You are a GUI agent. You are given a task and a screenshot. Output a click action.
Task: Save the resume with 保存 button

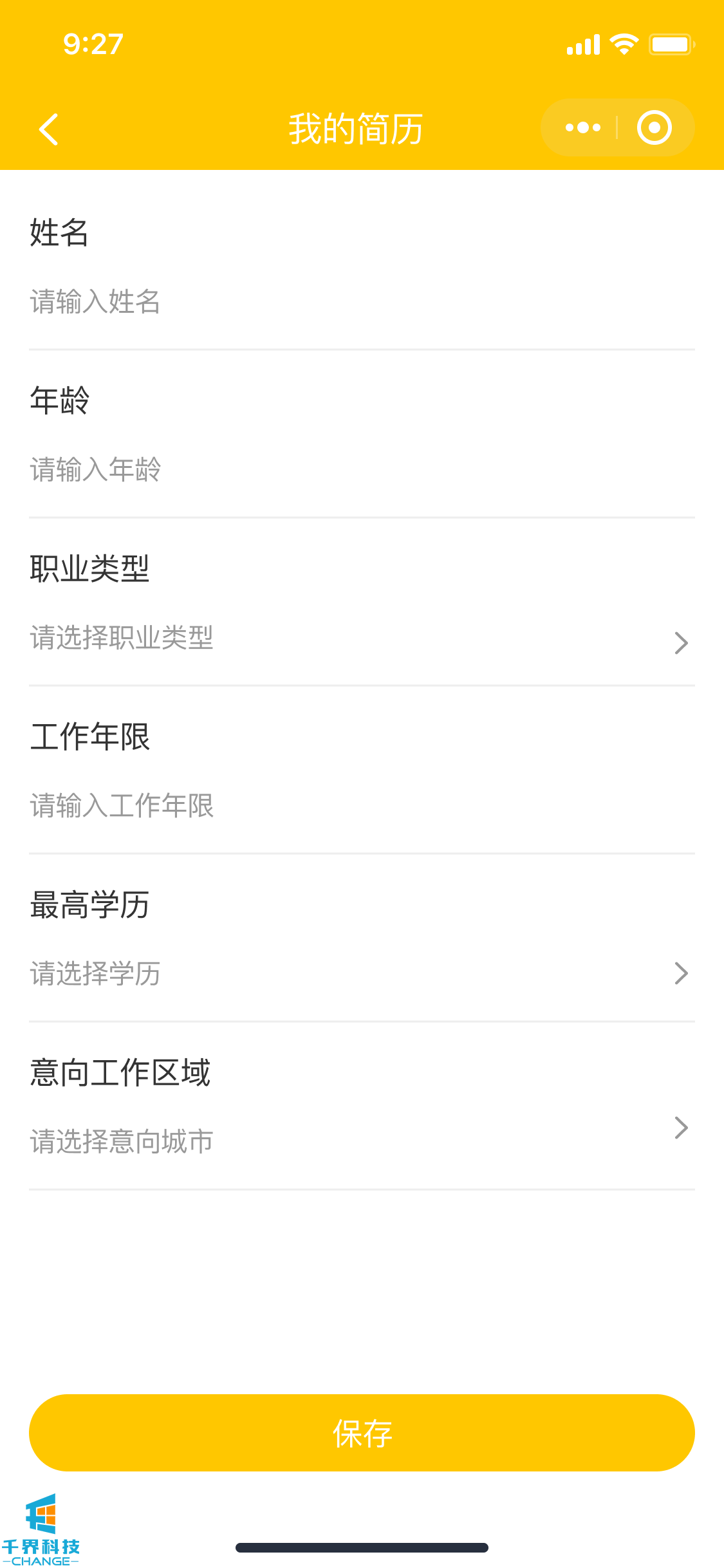(362, 1433)
